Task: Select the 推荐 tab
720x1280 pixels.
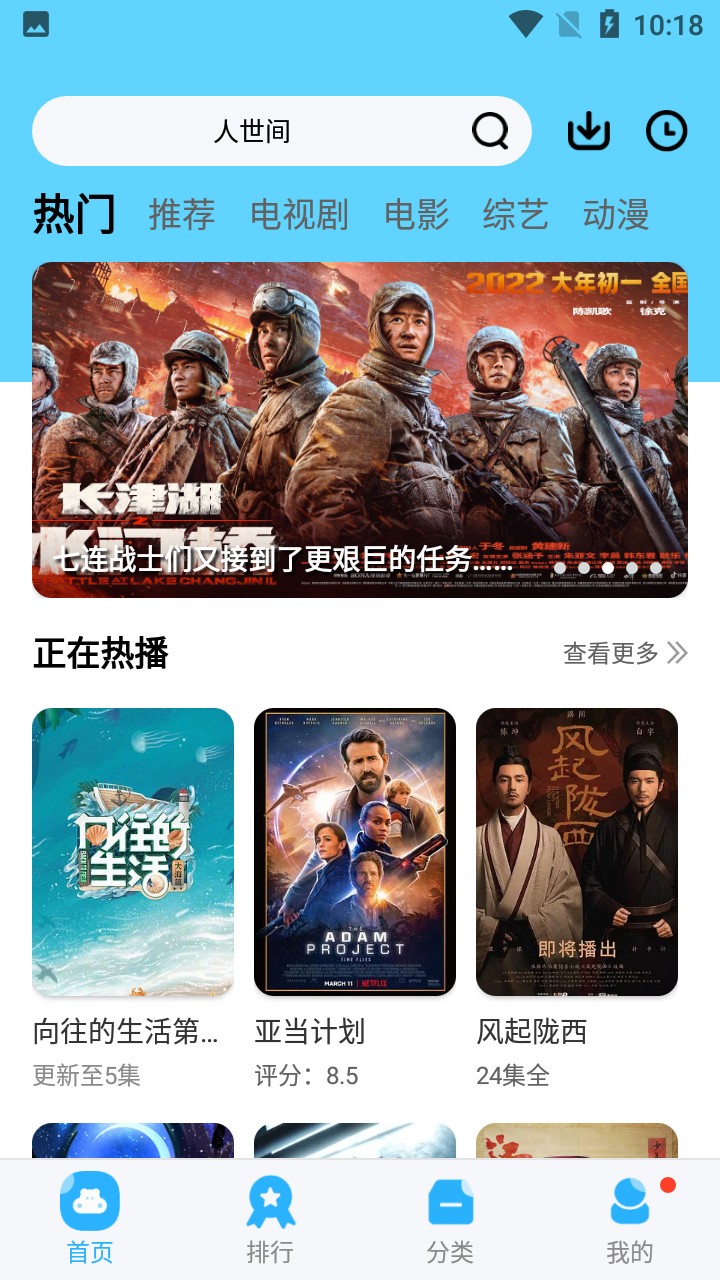Action: tap(181, 215)
